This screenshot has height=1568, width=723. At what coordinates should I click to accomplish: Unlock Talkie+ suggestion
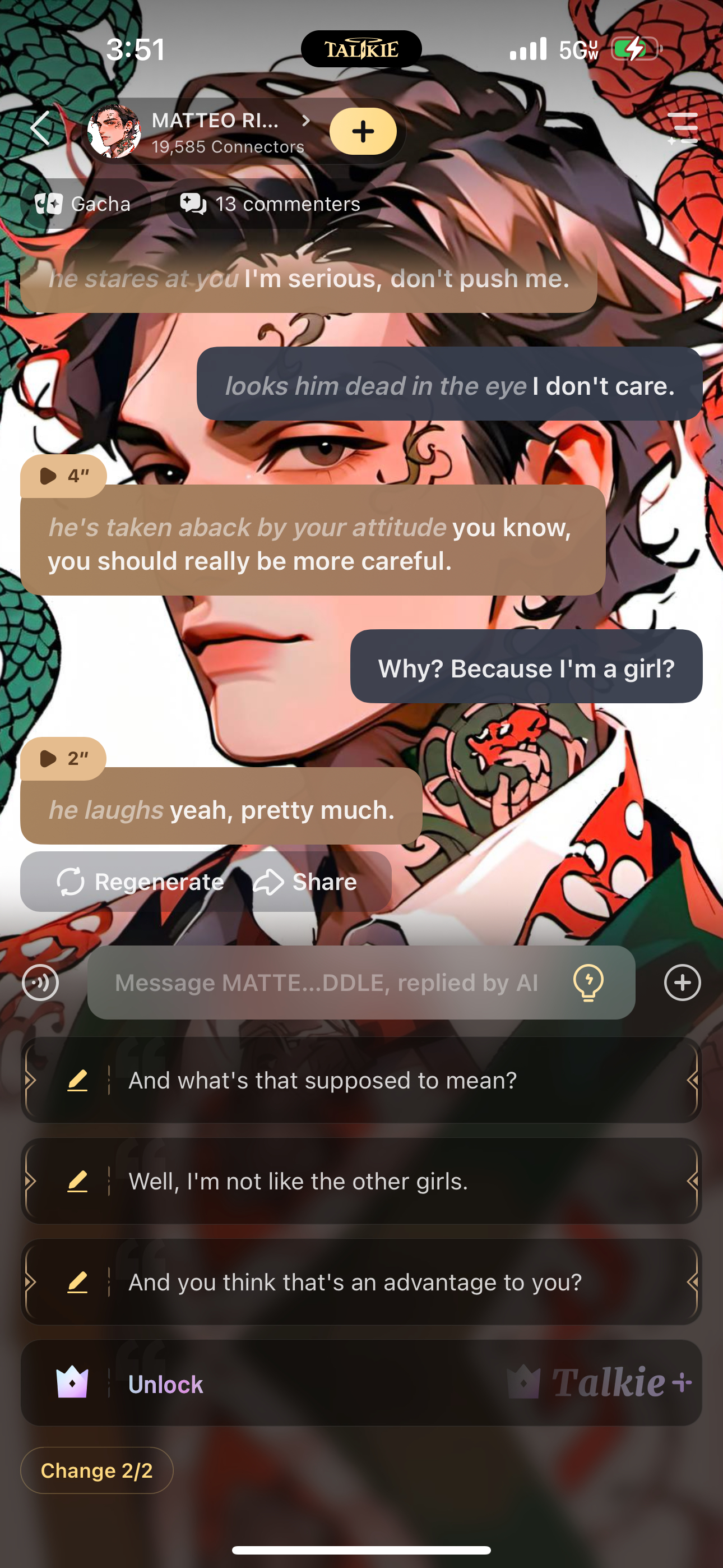361,1383
